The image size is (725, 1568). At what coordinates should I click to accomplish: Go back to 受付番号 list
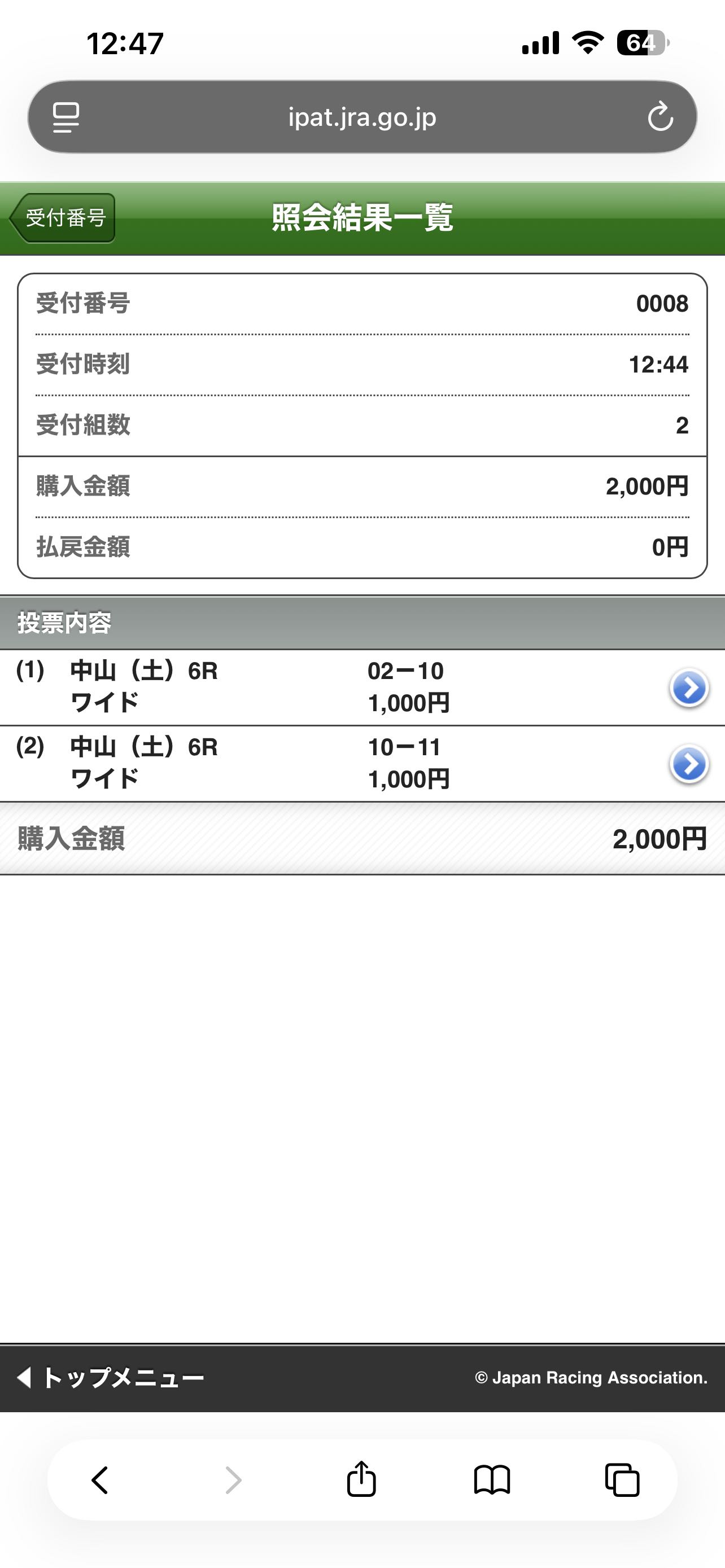click(63, 218)
